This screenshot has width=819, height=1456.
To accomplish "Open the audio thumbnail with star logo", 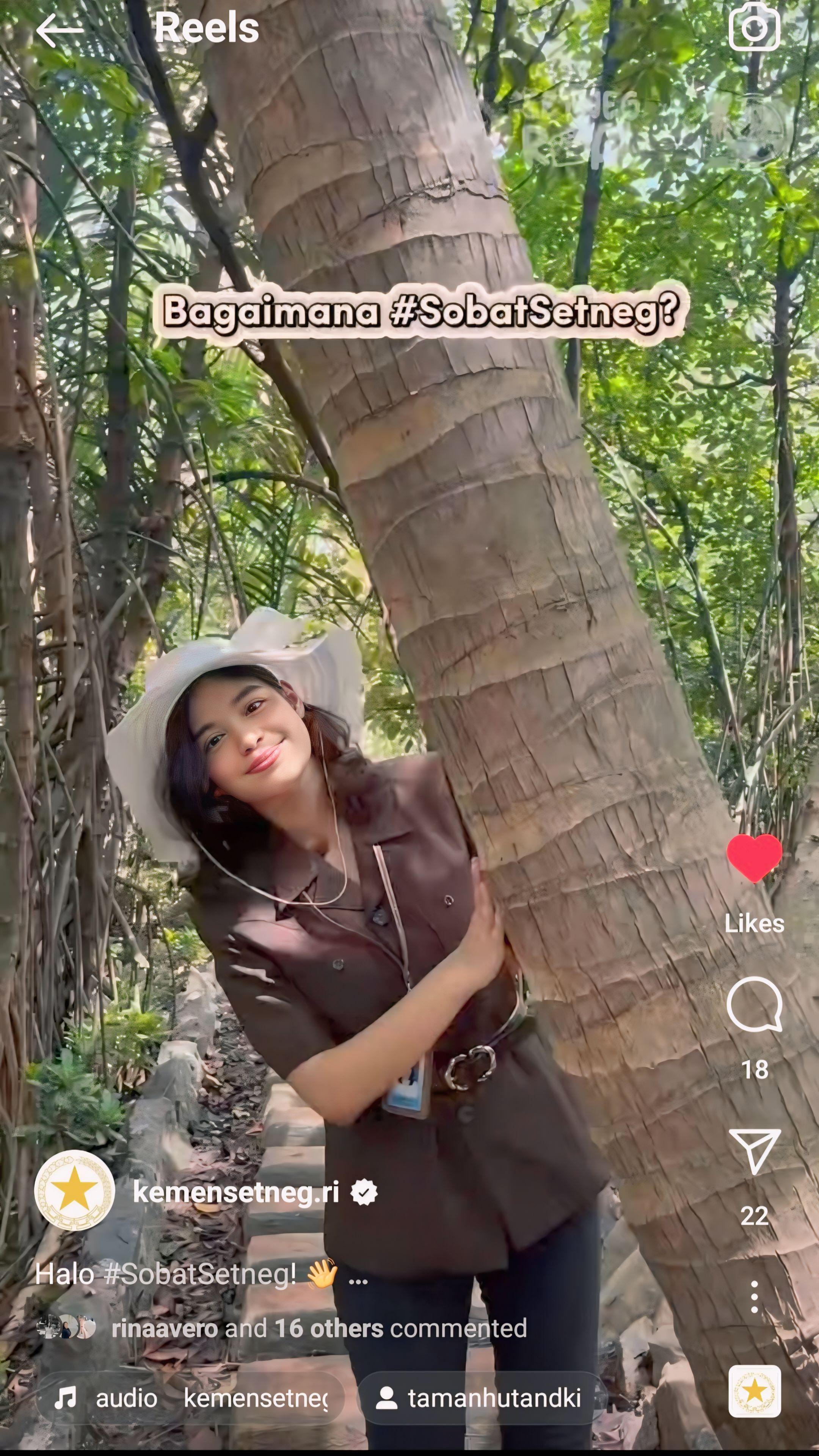I will coord(754,1392).
